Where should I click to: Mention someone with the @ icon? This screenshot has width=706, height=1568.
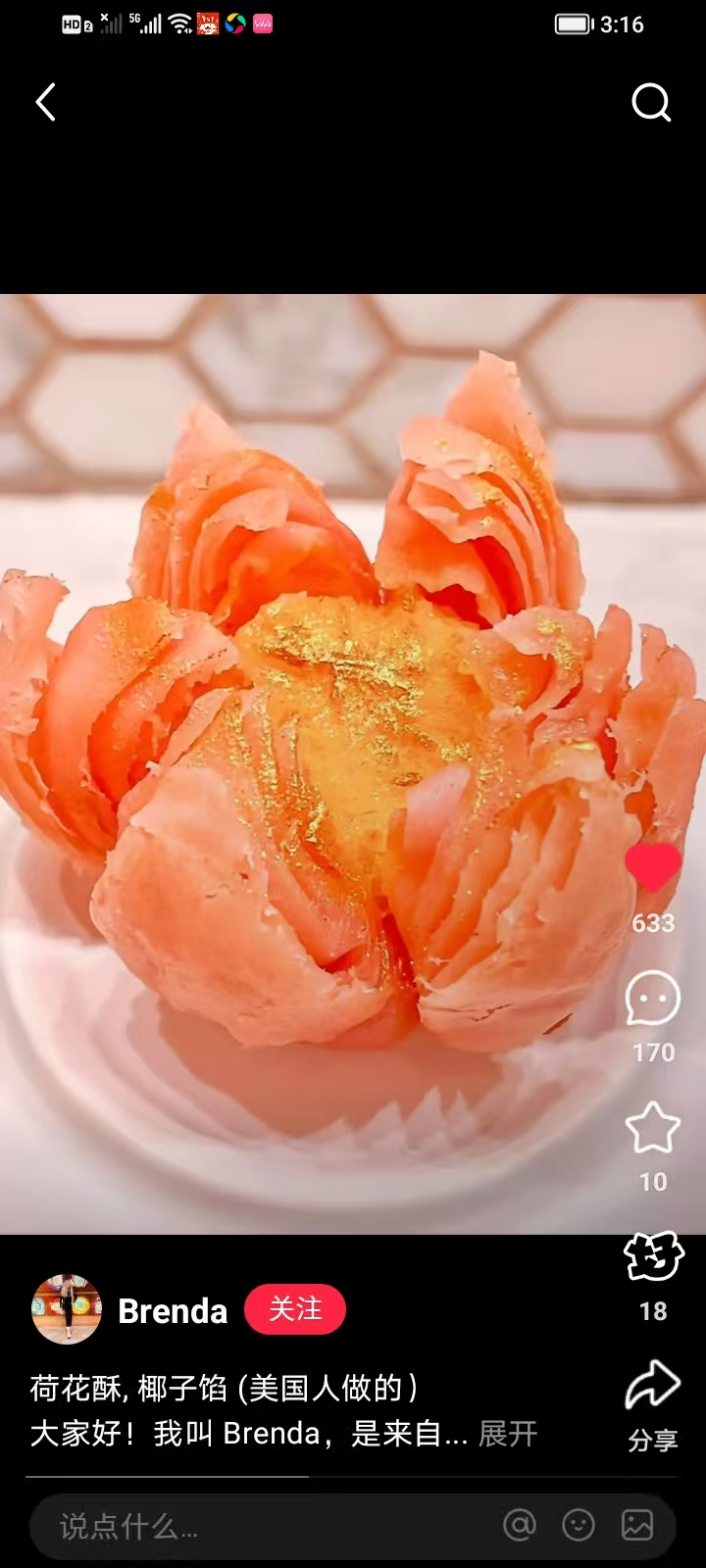(520, 1525)
